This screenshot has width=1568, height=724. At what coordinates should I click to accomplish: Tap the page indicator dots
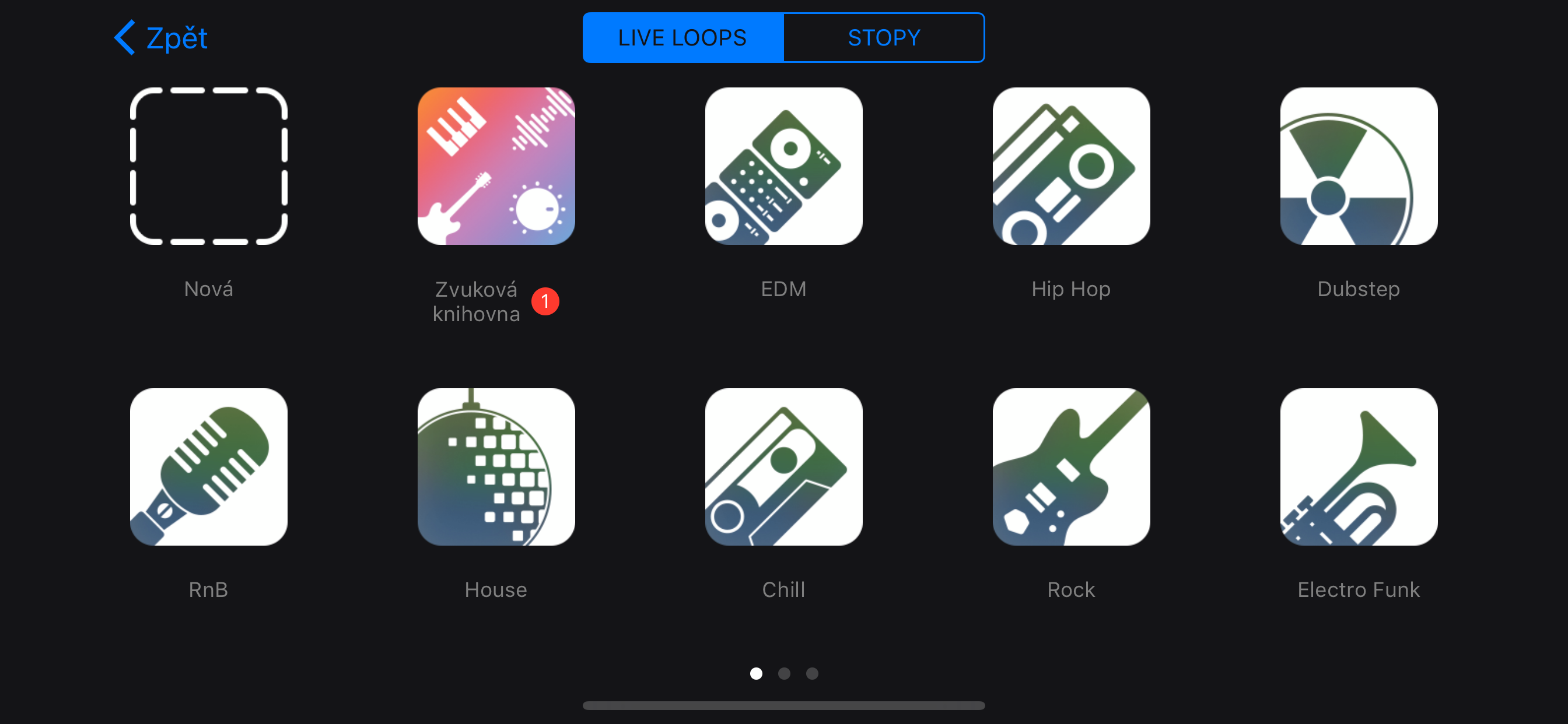coord(783,673)
